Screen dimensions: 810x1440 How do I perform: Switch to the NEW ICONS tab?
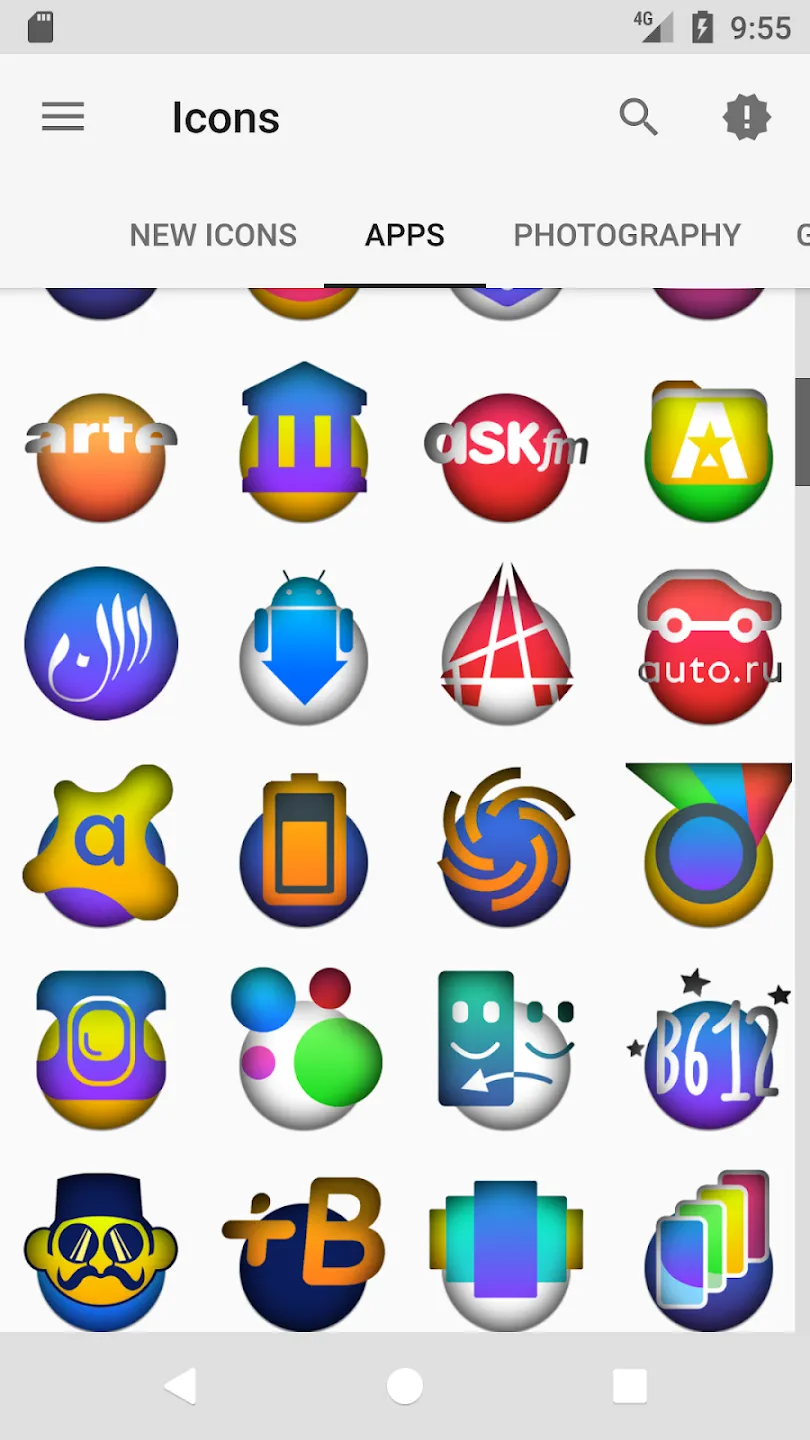(x=213, y=235)
